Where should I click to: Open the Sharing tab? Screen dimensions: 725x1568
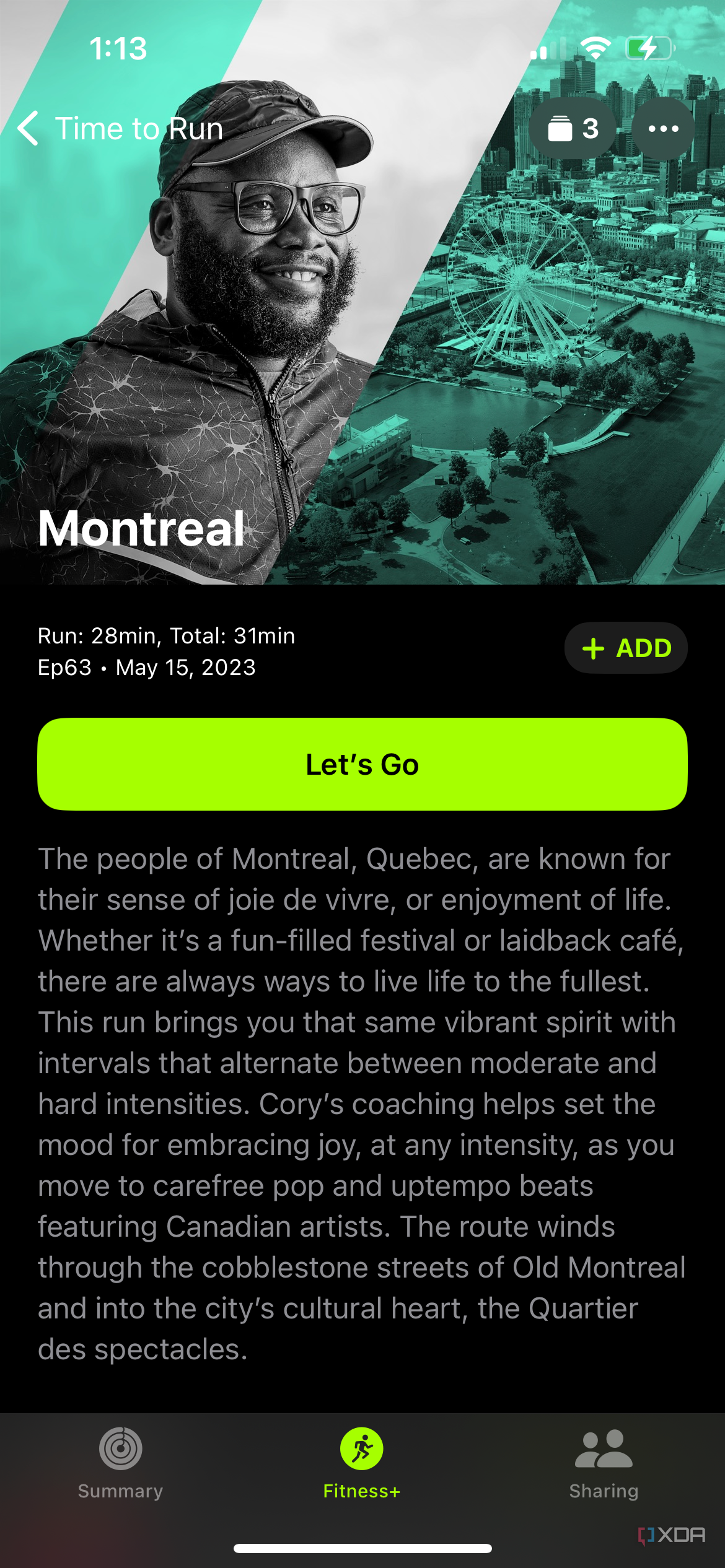click(604, 1463)
